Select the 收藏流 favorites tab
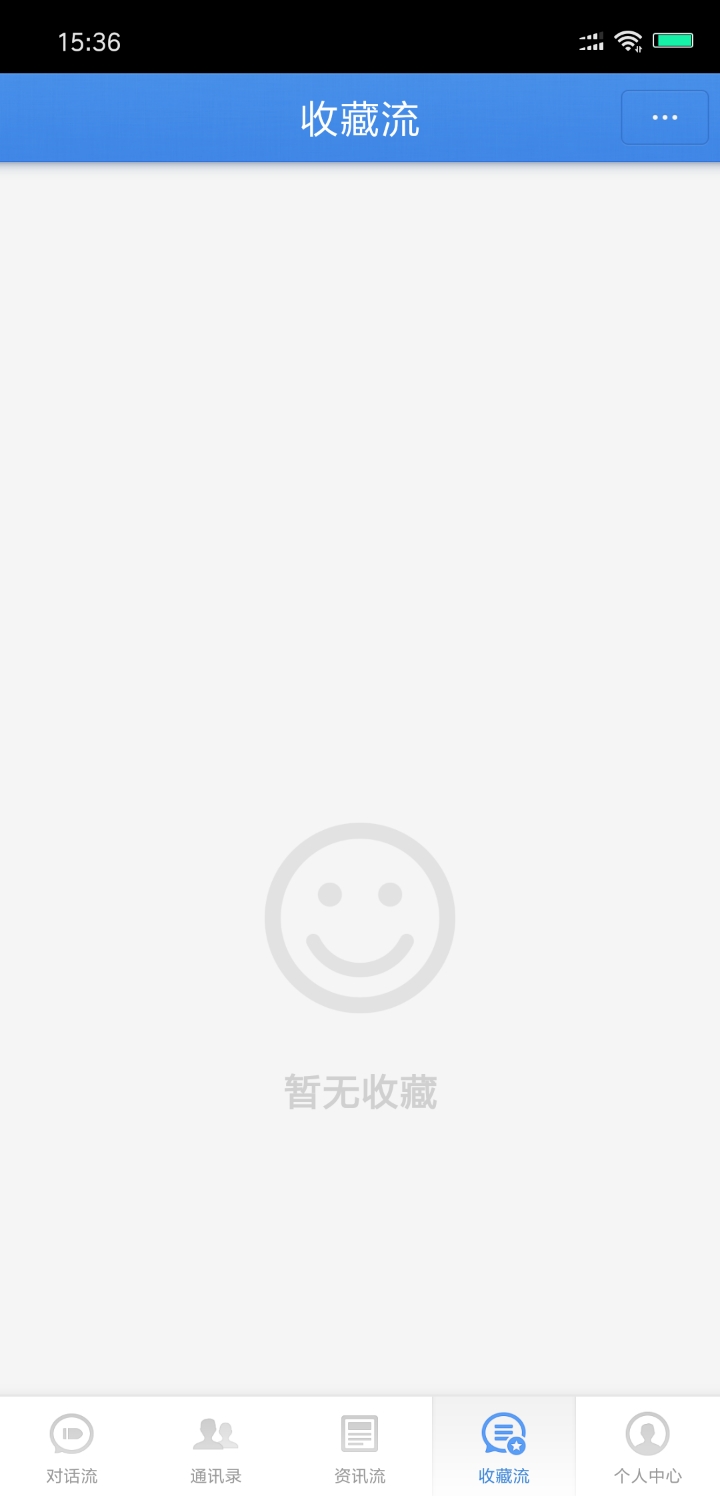The height and width of the screenshot is (1496, 720). (x=504, y=1446)
